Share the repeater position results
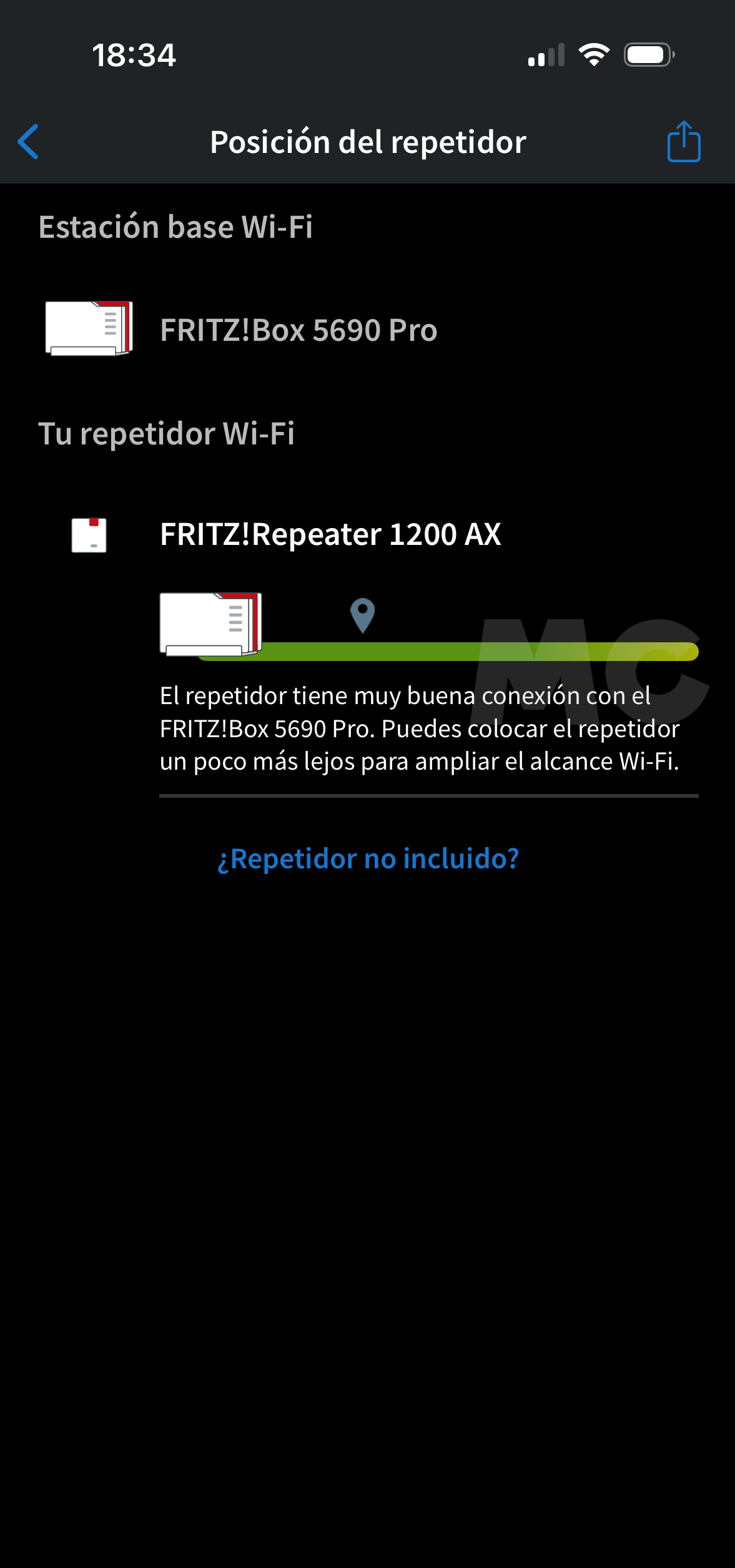 pyautogui.click(x=683, y=142)
